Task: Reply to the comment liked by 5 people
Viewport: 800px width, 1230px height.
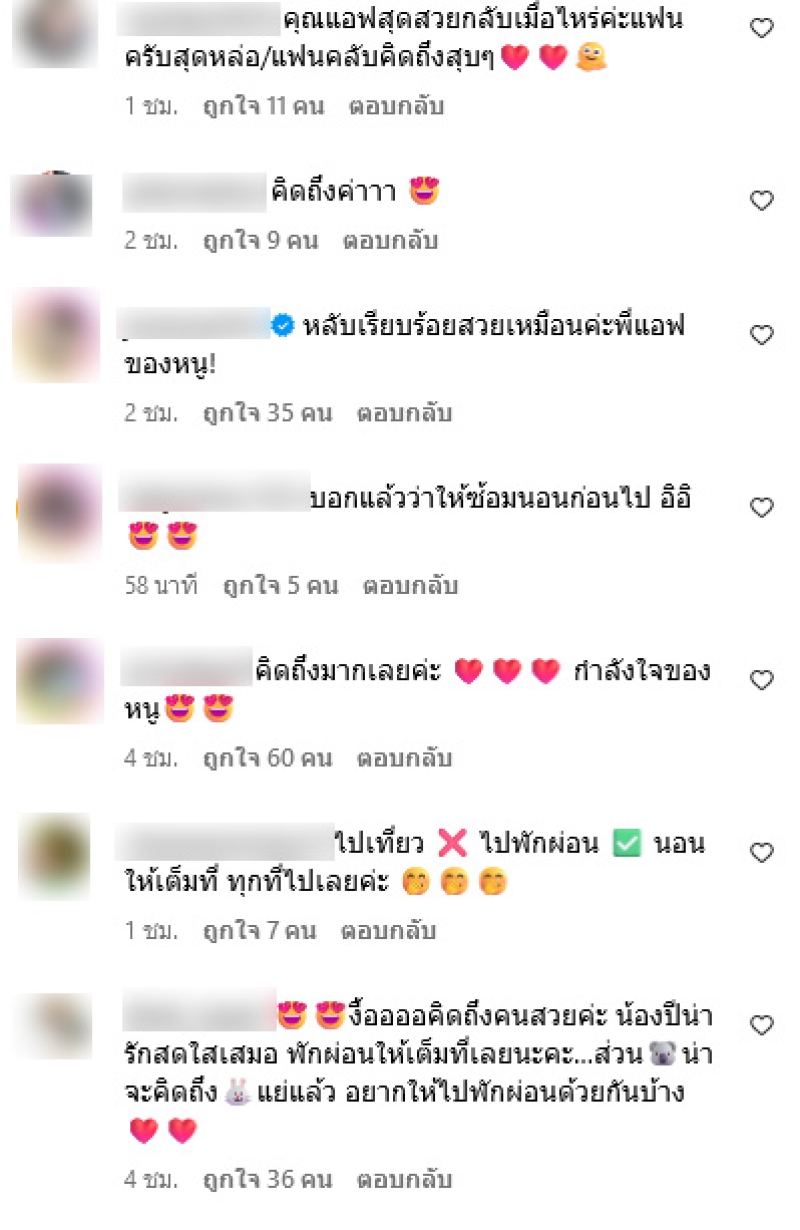Action: pyautogui.click(x=410, y=585)
